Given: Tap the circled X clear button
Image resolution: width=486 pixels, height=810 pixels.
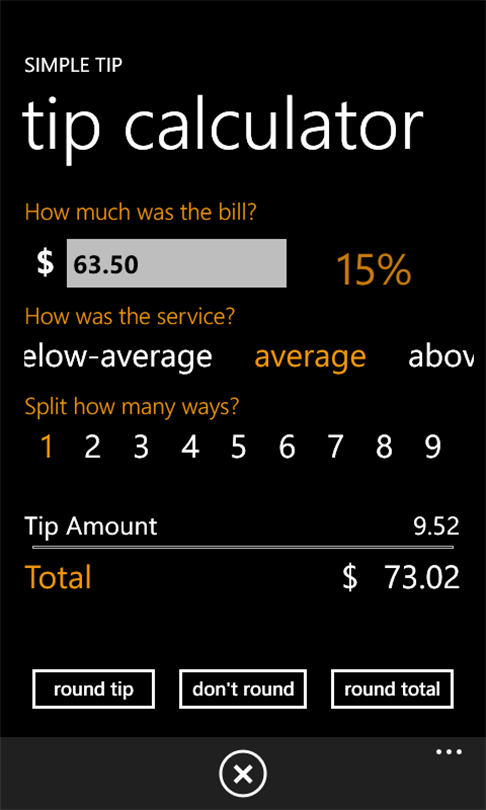Looking at the screenshot, I should [243, 774].
